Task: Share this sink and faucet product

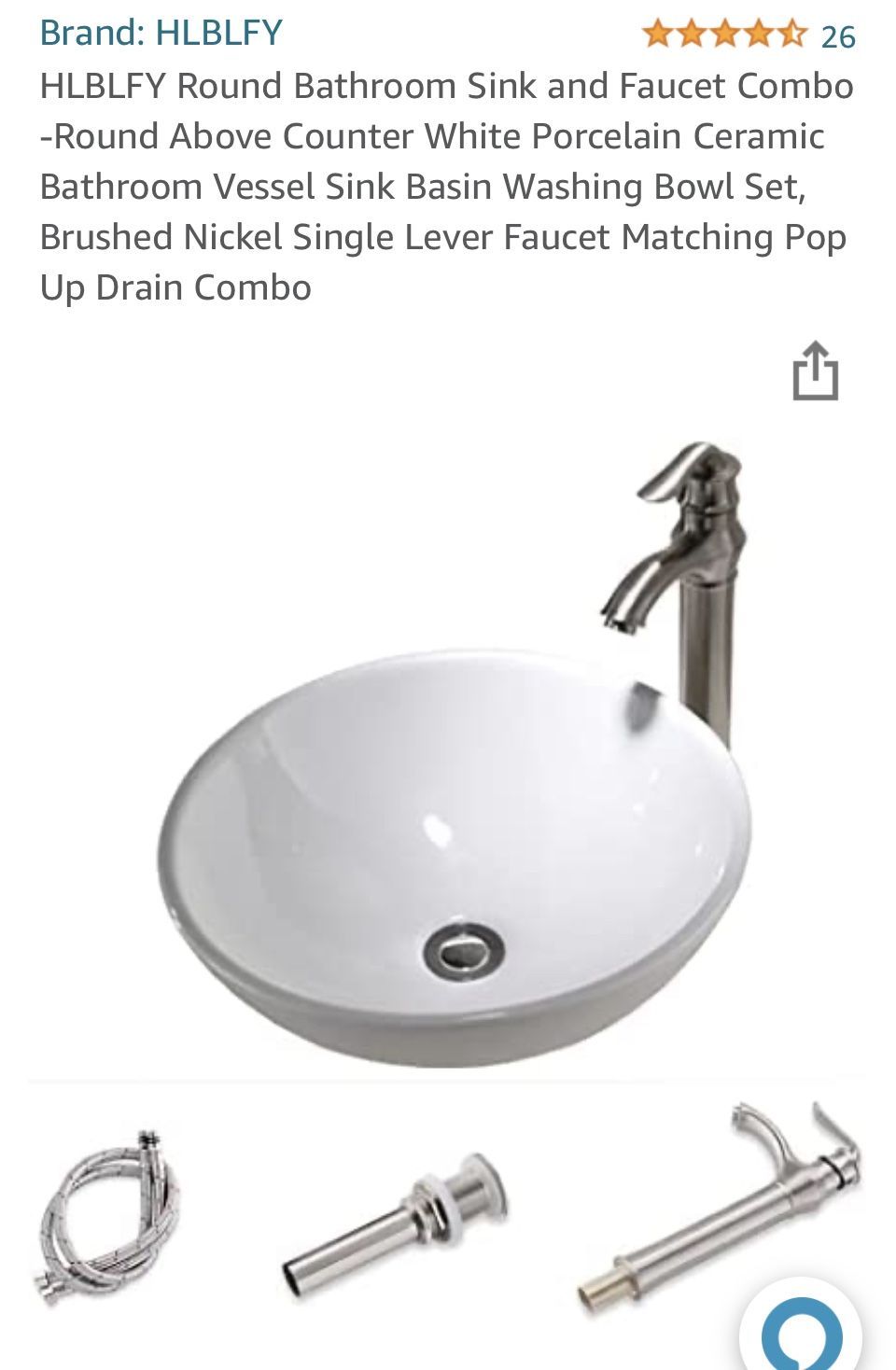Action: [x=815, y=371]
